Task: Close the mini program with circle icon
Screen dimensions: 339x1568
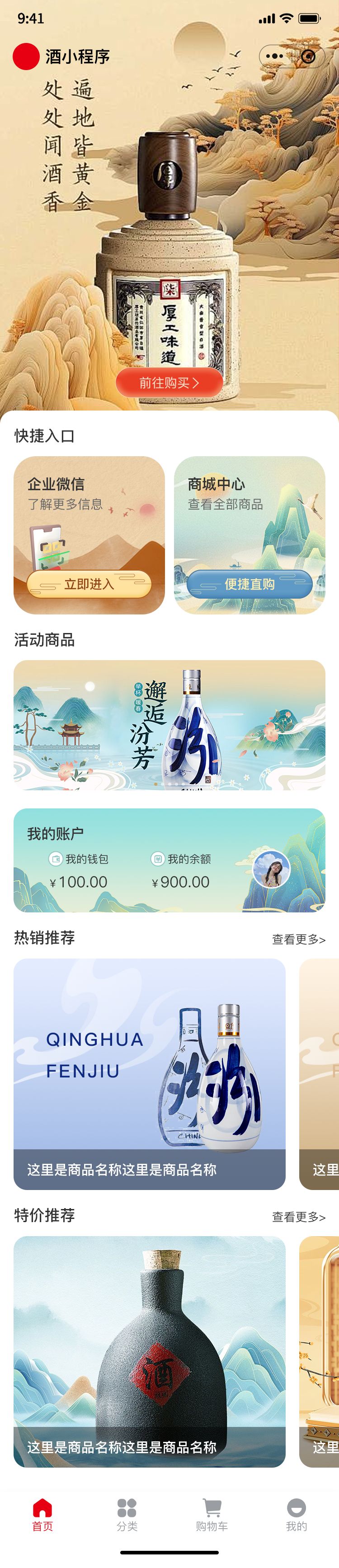Action: (x=309, y=57)
